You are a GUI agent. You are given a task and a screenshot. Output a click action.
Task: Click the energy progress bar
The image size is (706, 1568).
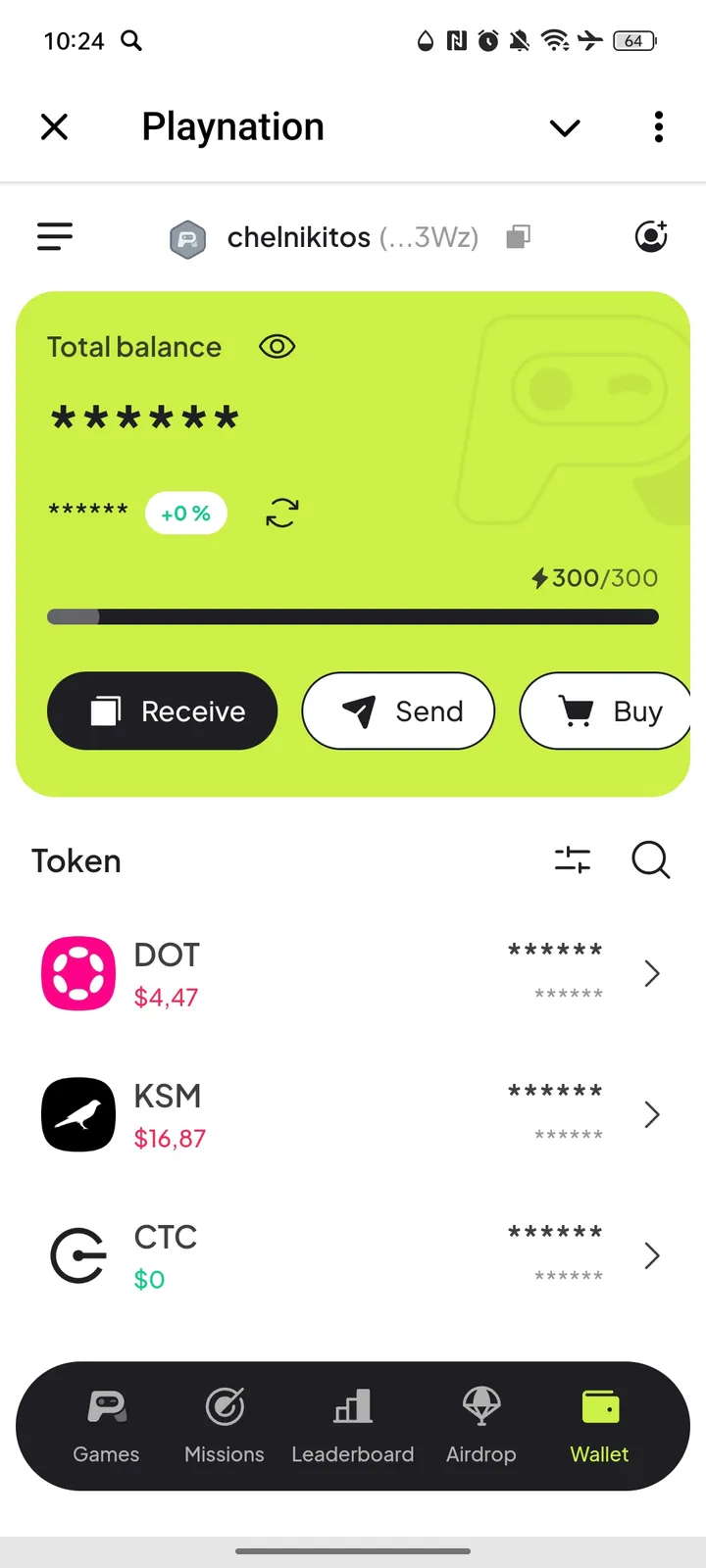(x=353, y=615)
